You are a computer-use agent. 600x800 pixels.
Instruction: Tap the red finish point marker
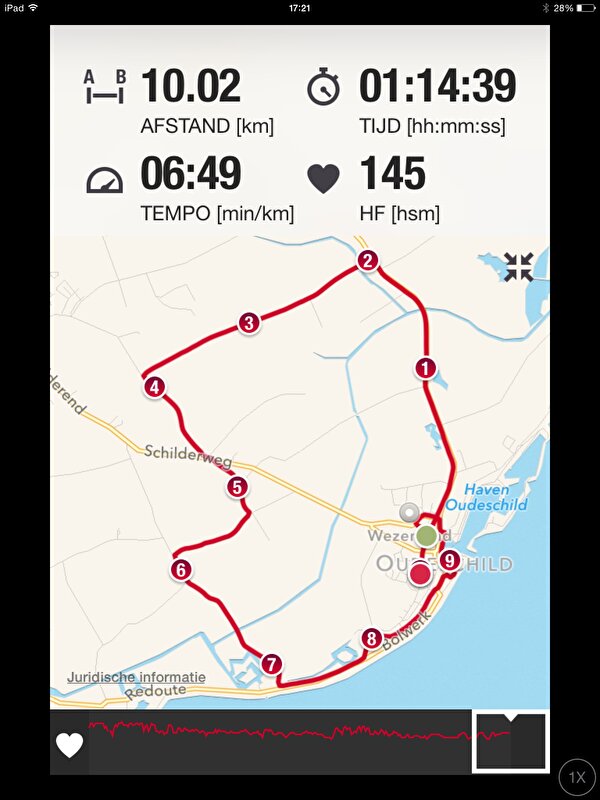click(x=421, y=574)
